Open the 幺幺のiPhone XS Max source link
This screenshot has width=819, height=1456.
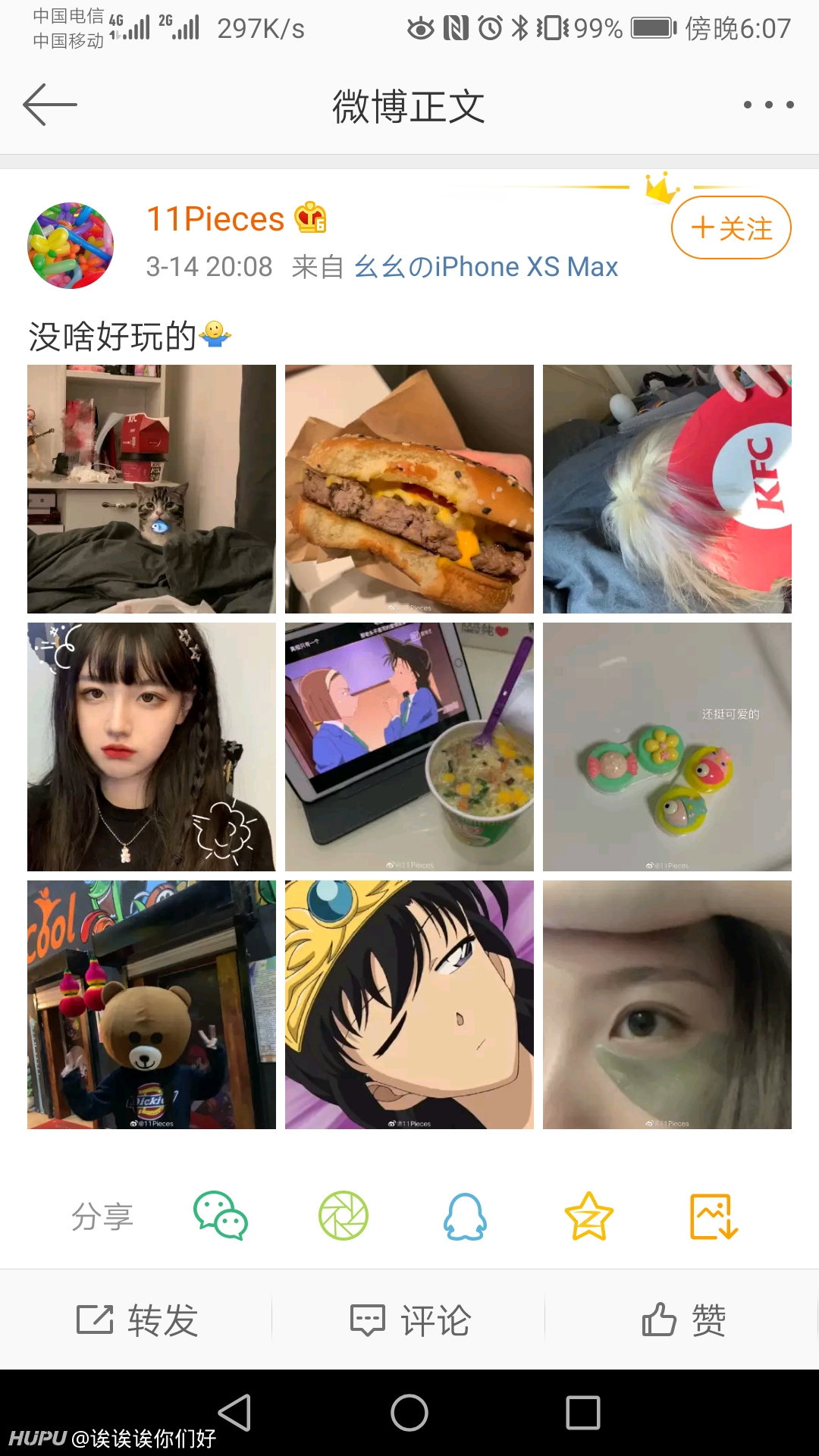pos(486,267)
